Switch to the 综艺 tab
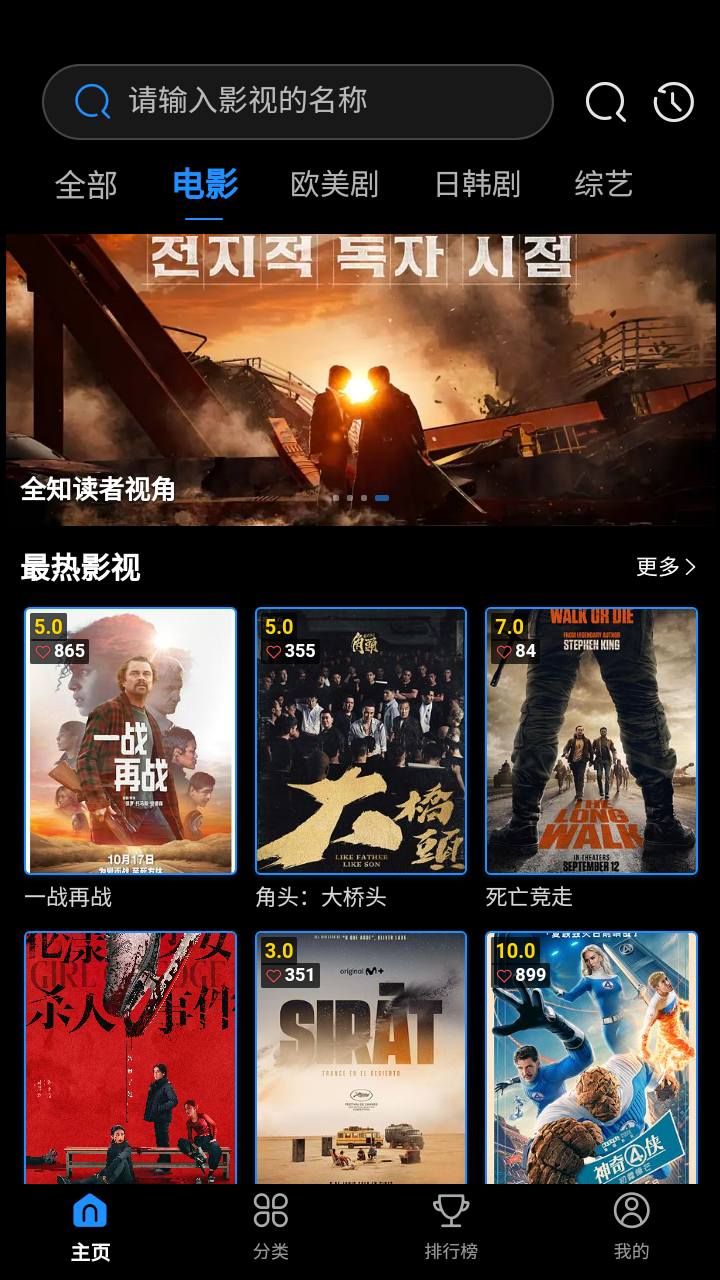 [x=603, y=184]
